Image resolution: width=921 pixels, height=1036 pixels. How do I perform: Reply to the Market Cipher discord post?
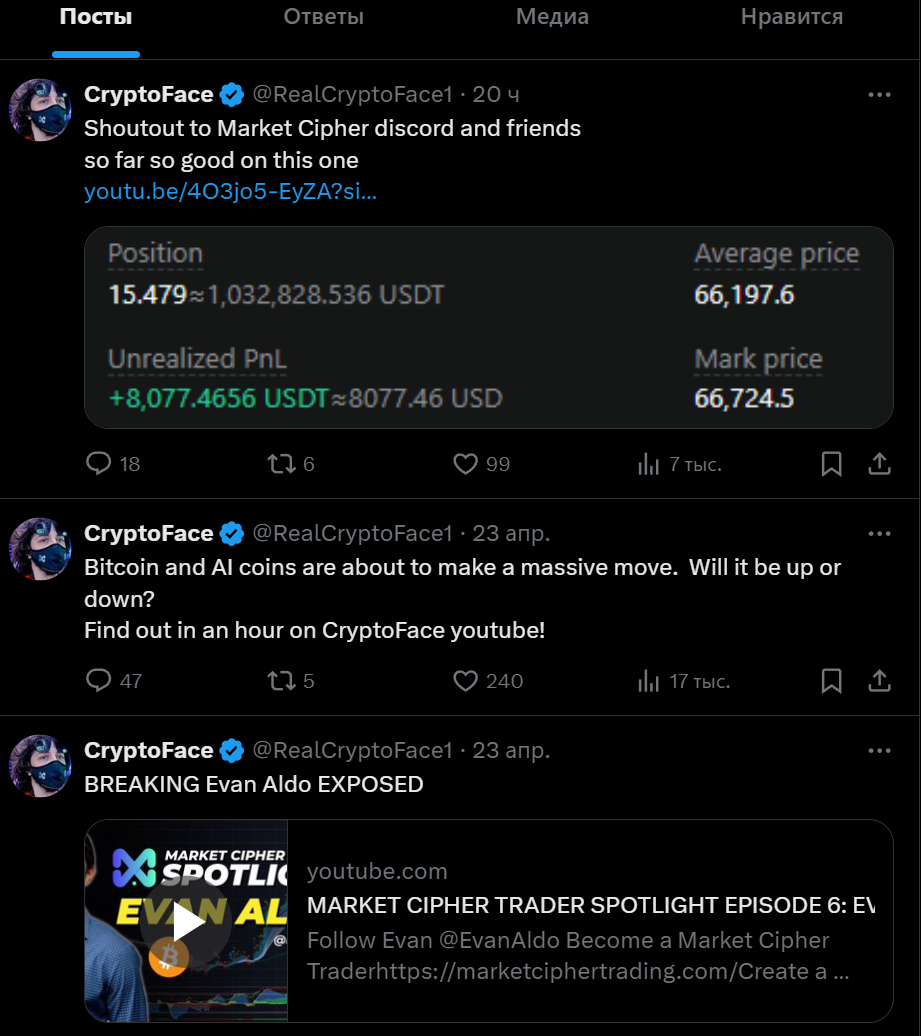pyautogui.click(x=99, y=464)
